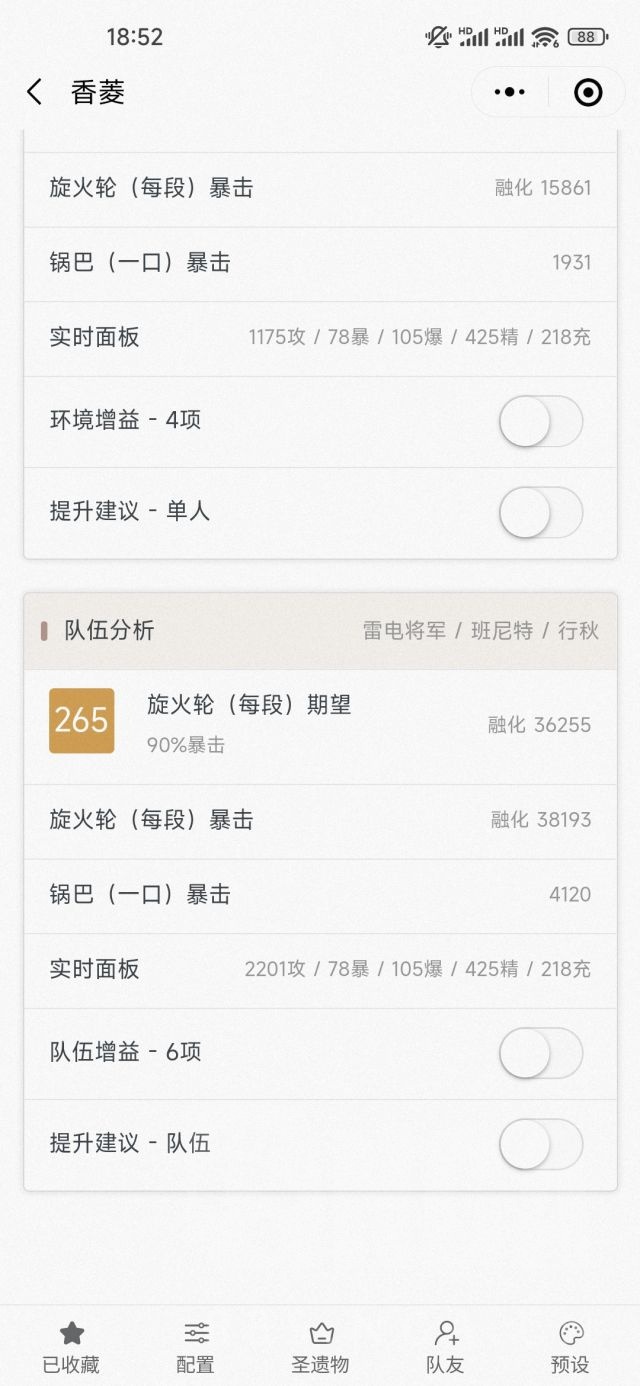
Task: Go to the 队友 tab
Action: (x=445, y=1346)
